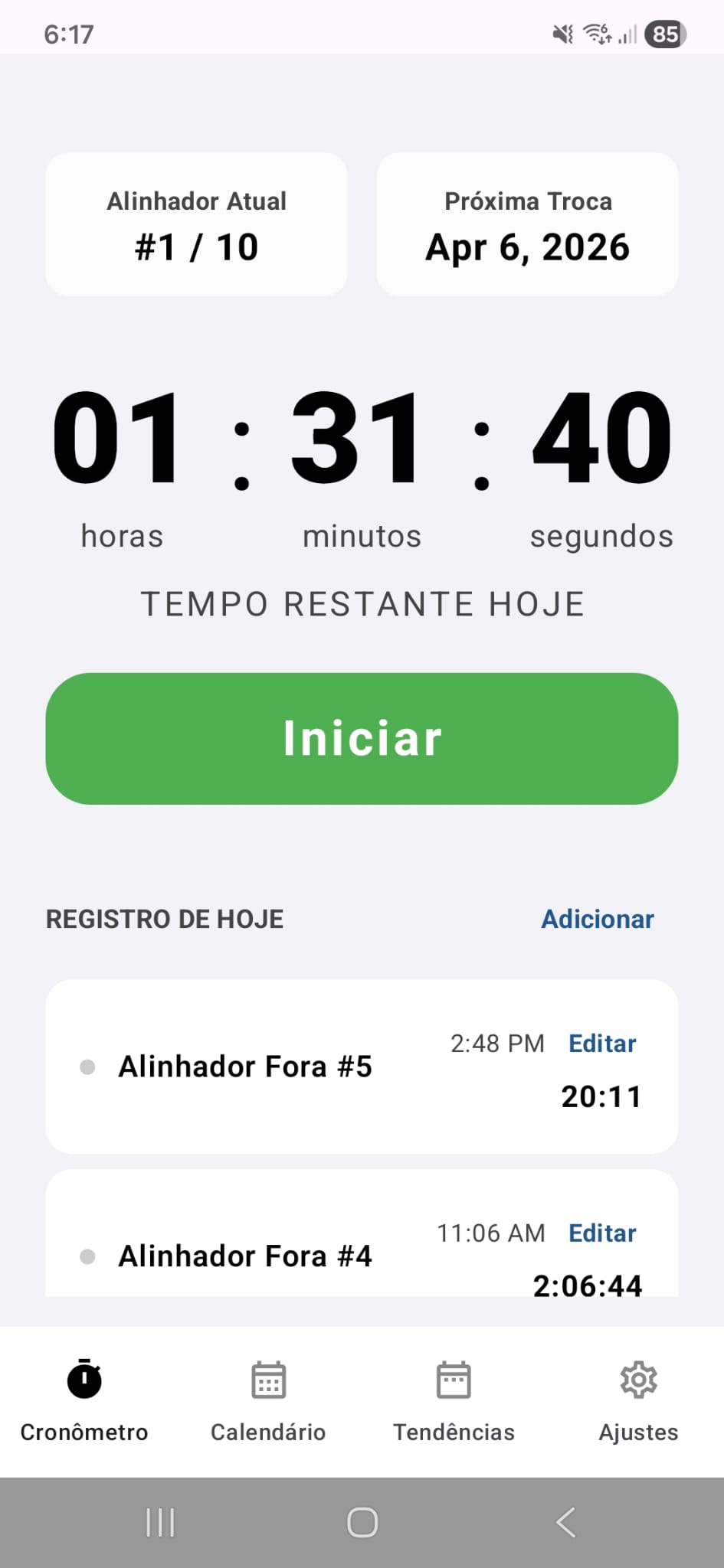Select the Cronômetro tab
724x1568 pixels.
click(84, 1401)
